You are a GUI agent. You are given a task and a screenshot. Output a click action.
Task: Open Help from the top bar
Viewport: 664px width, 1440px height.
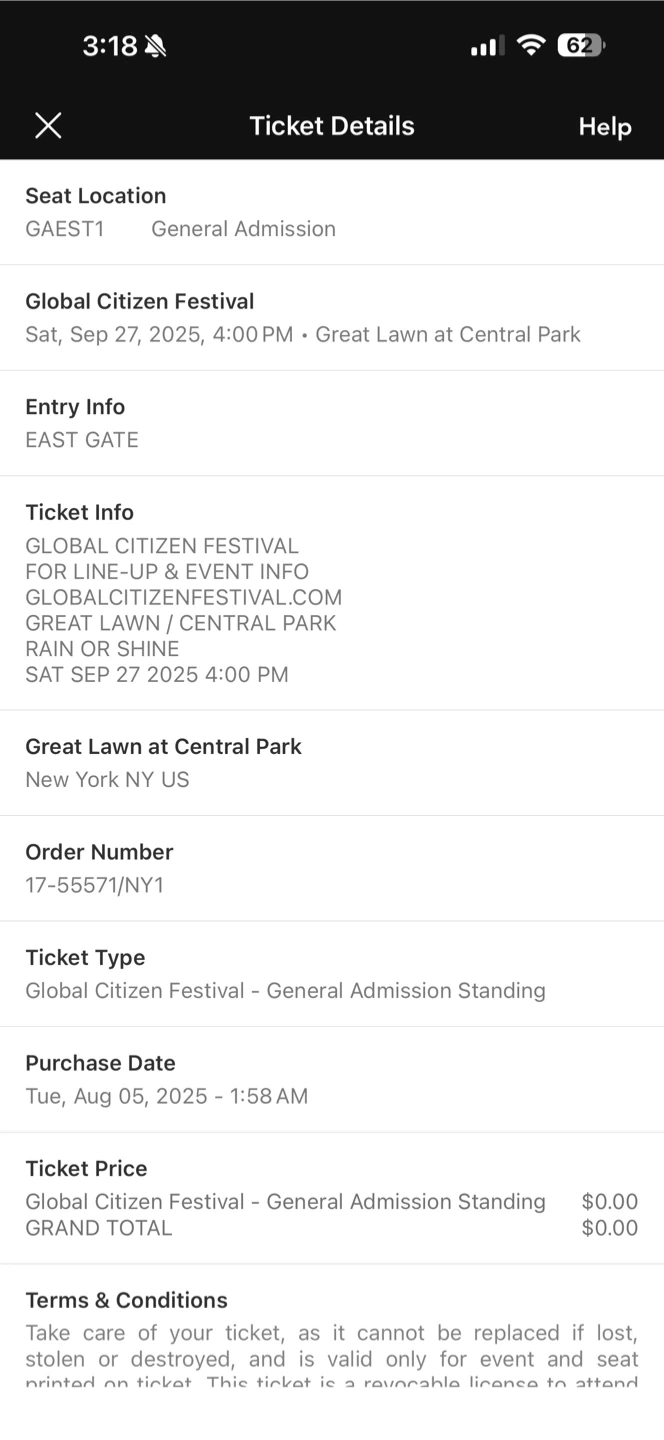tap(605, 127)
